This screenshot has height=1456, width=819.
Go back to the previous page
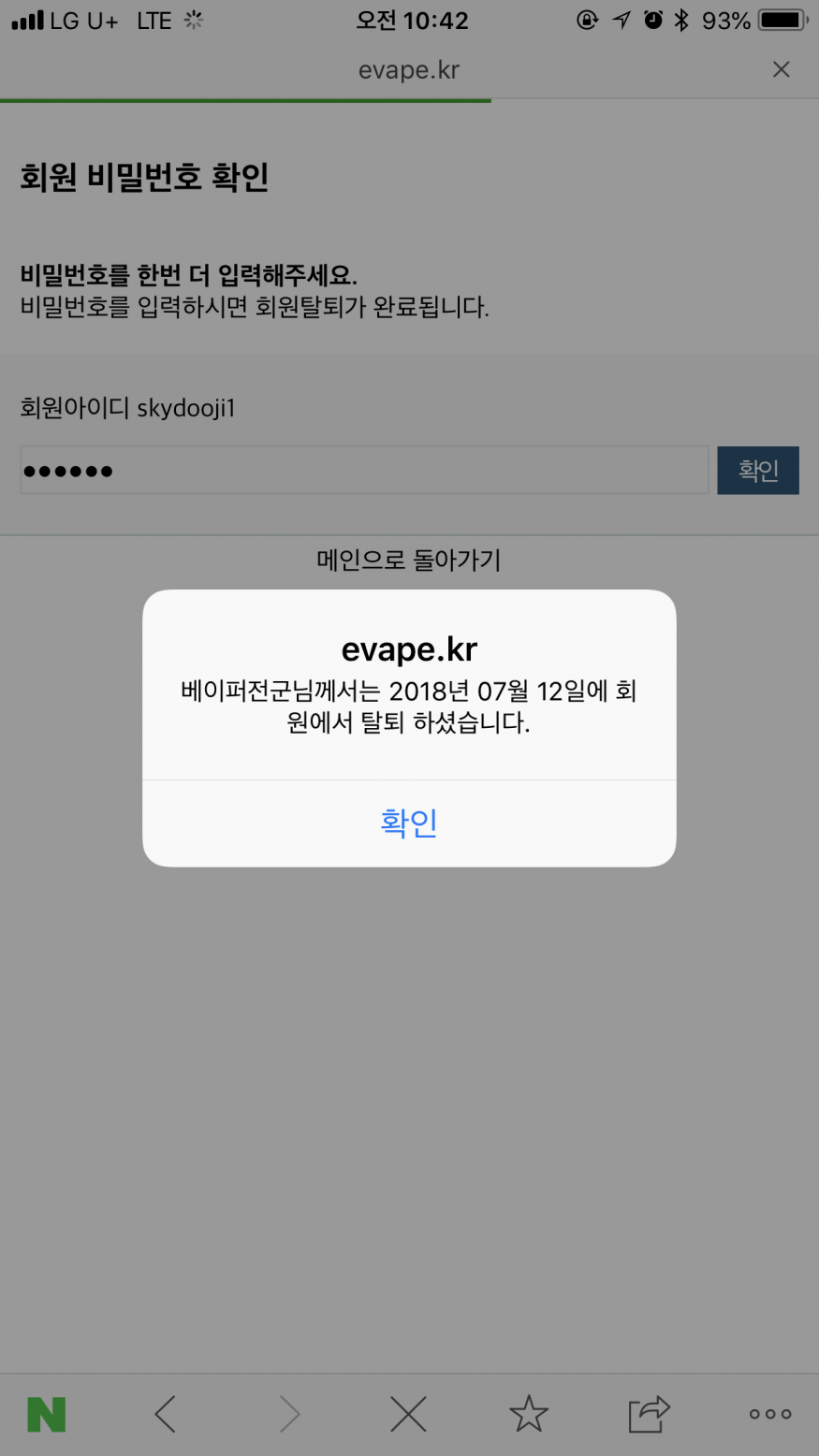click(166, 1414)
